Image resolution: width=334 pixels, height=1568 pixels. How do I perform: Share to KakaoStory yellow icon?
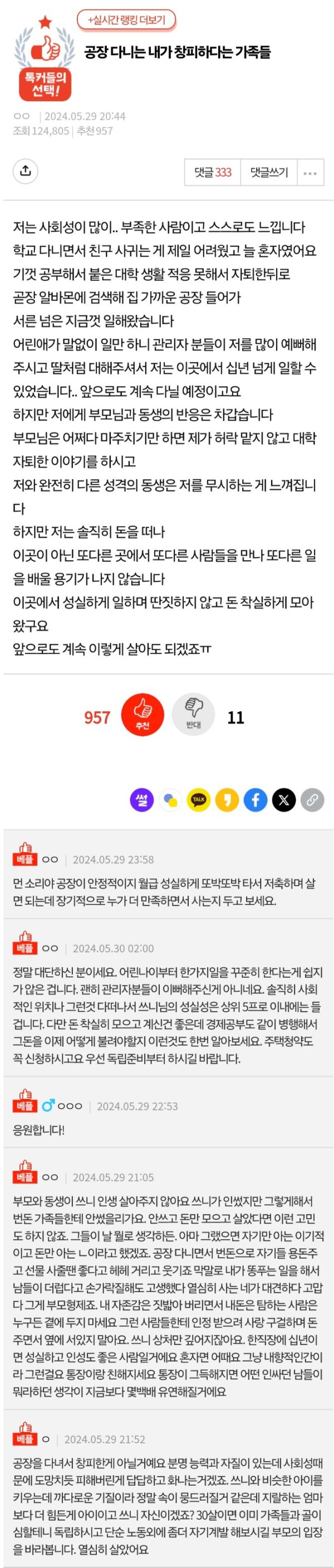coord(227,799)
